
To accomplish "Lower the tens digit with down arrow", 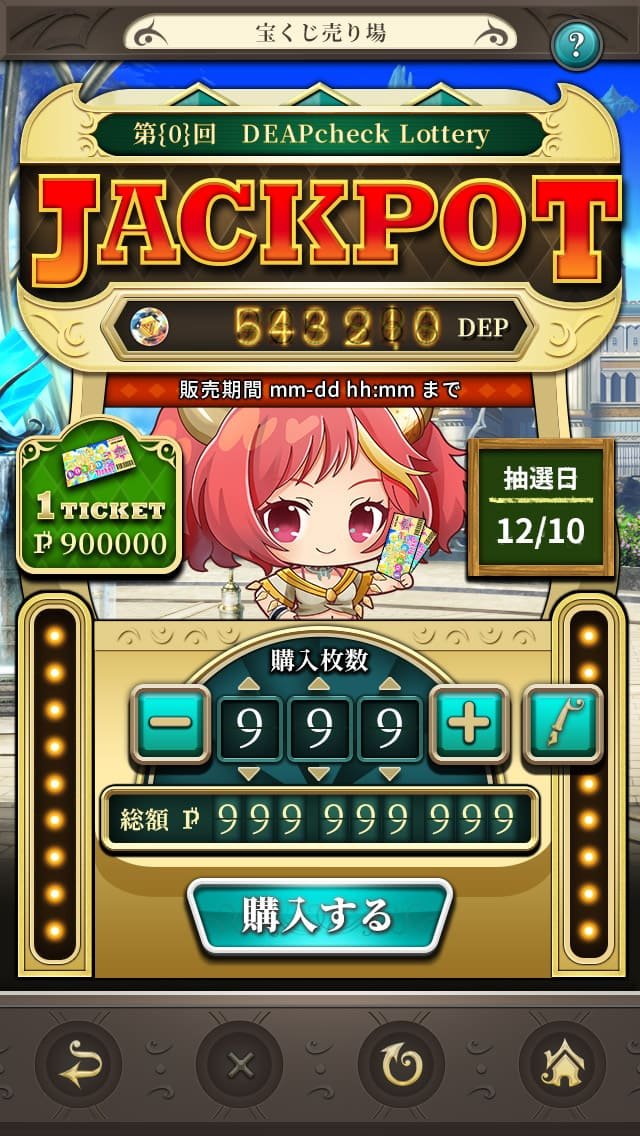I will 319,773.
